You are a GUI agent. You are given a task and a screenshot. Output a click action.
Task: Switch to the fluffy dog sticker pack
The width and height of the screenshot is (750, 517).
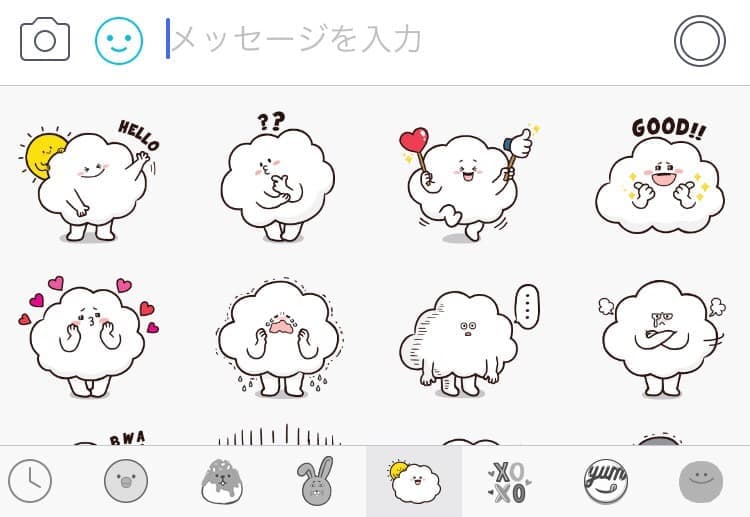pyautogui.click(x=222, y=482)
